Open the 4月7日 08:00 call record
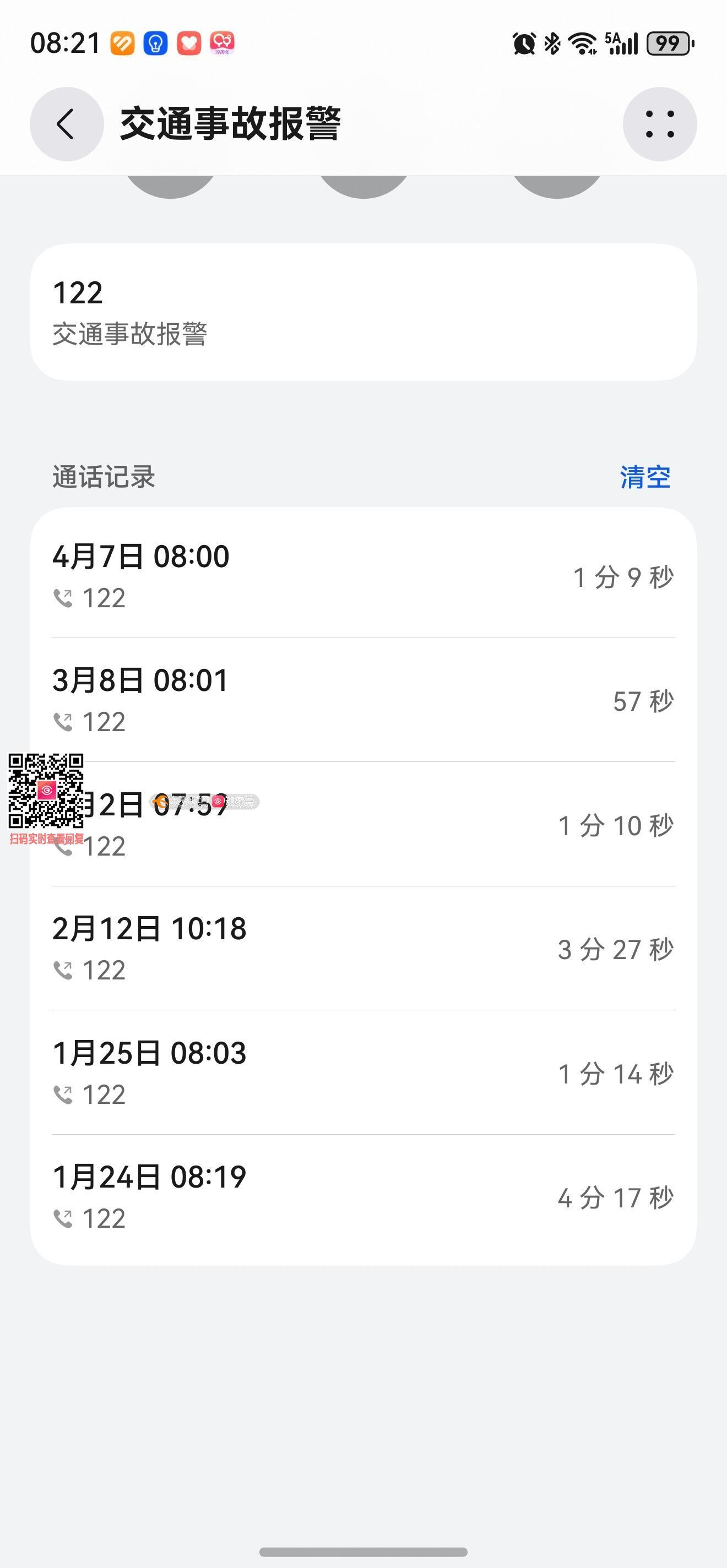 (363, 575)
